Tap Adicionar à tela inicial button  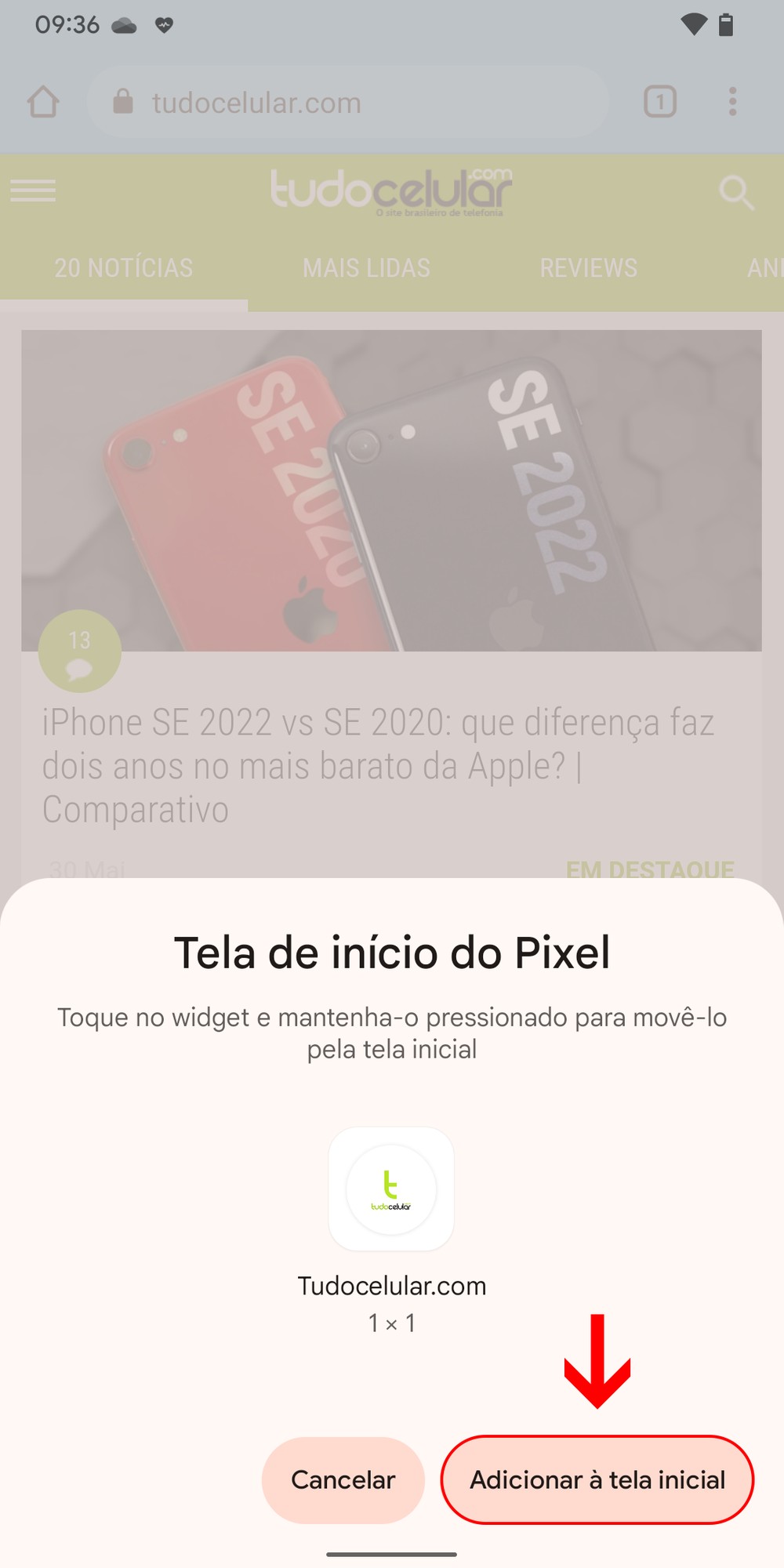tap(597, 1479)
